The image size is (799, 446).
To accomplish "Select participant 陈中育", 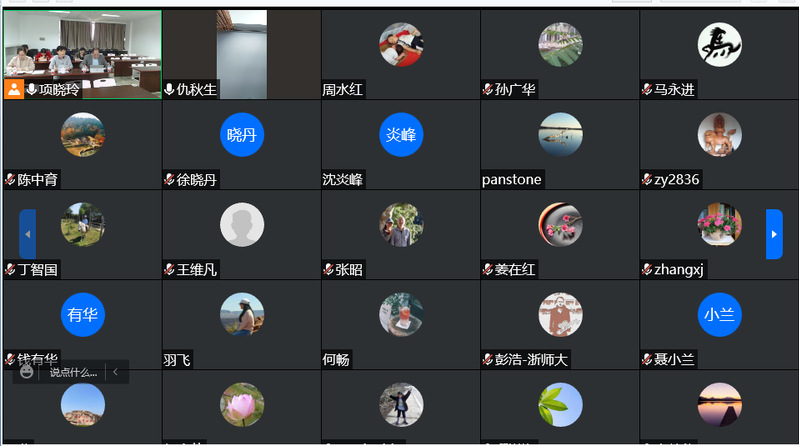I will pyautogui.click(x=82, y=144).
